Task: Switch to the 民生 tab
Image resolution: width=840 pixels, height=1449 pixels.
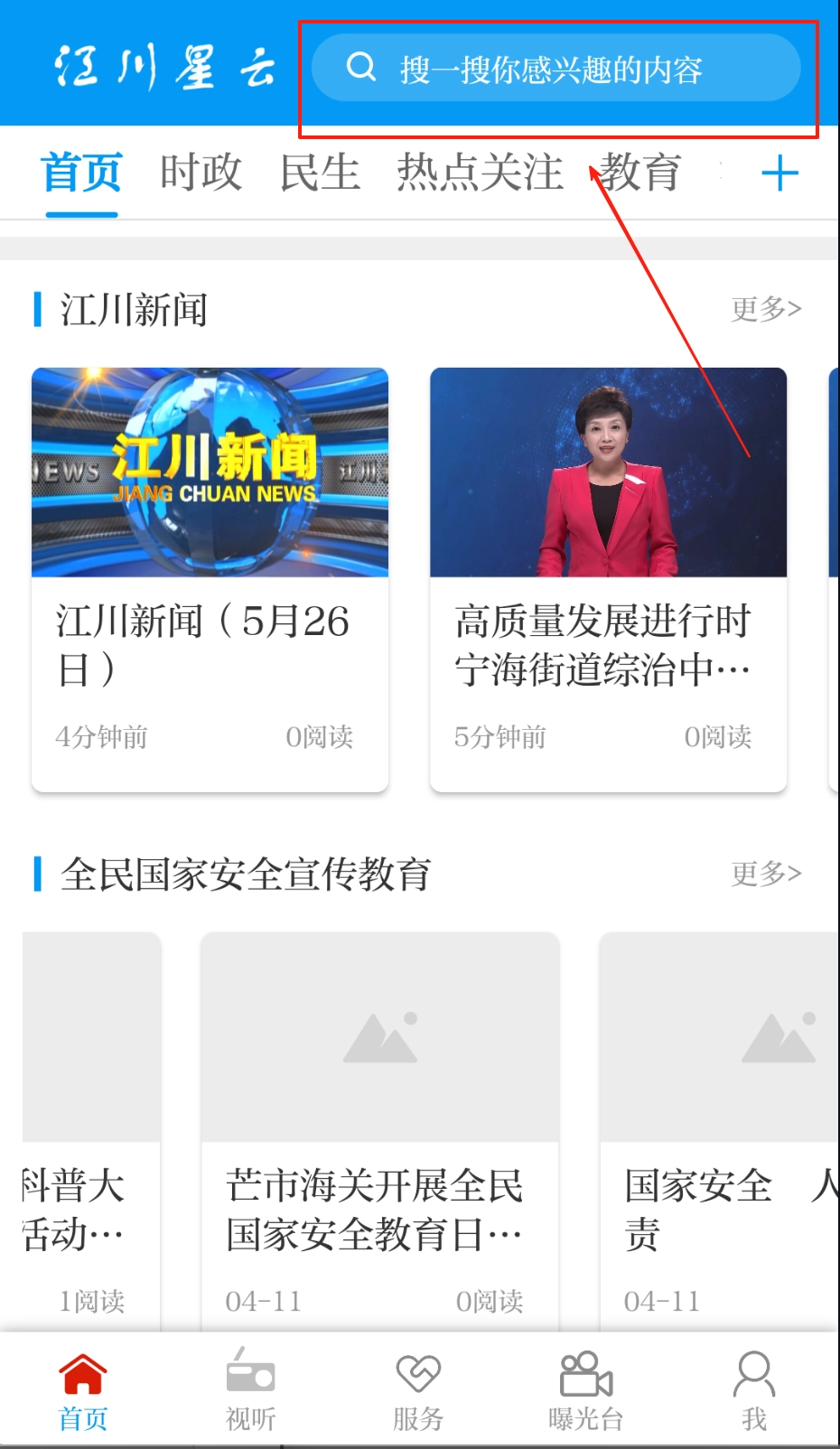Action: click(x=320, y=173)
